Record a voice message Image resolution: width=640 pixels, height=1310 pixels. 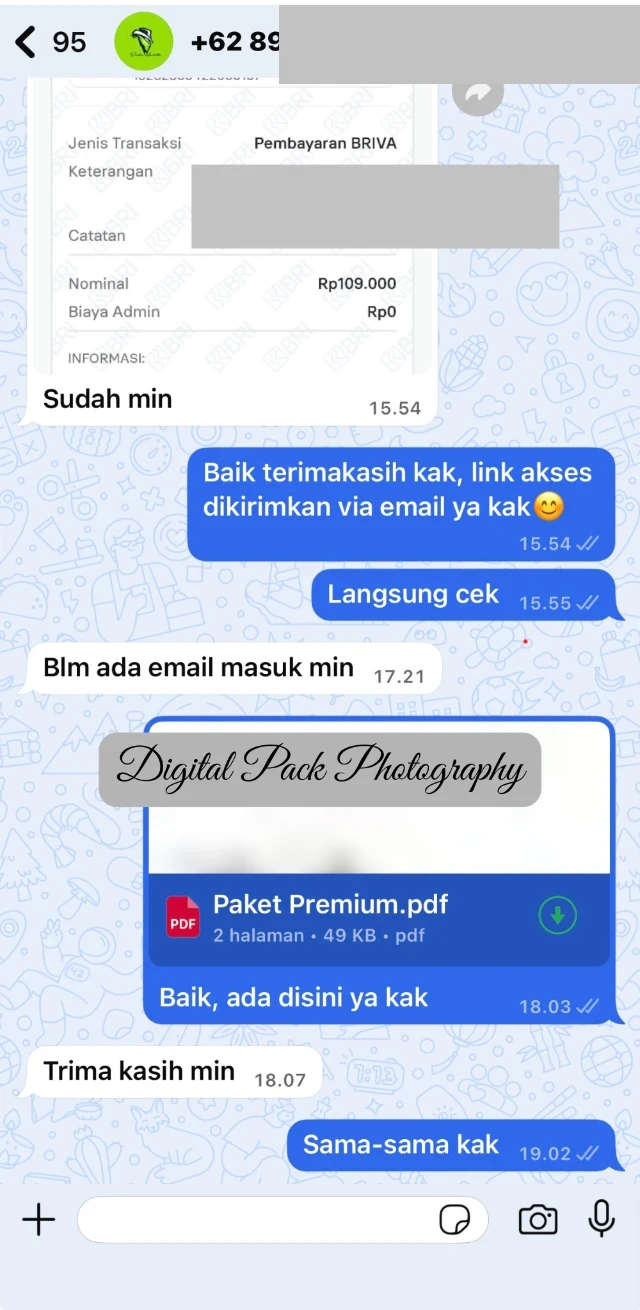(x=601, y=1219)
